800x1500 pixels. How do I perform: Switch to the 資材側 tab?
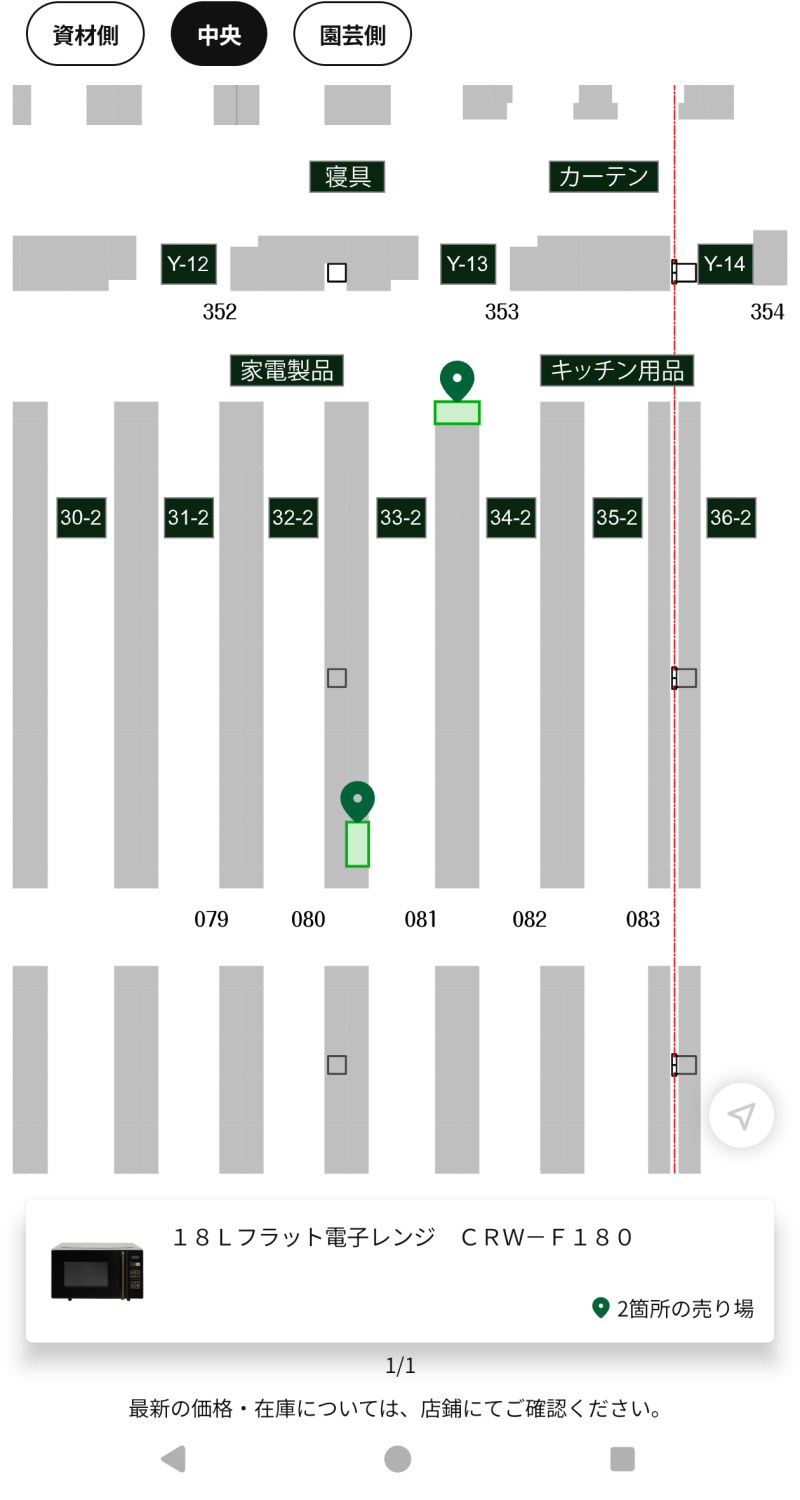pos(85,35)
